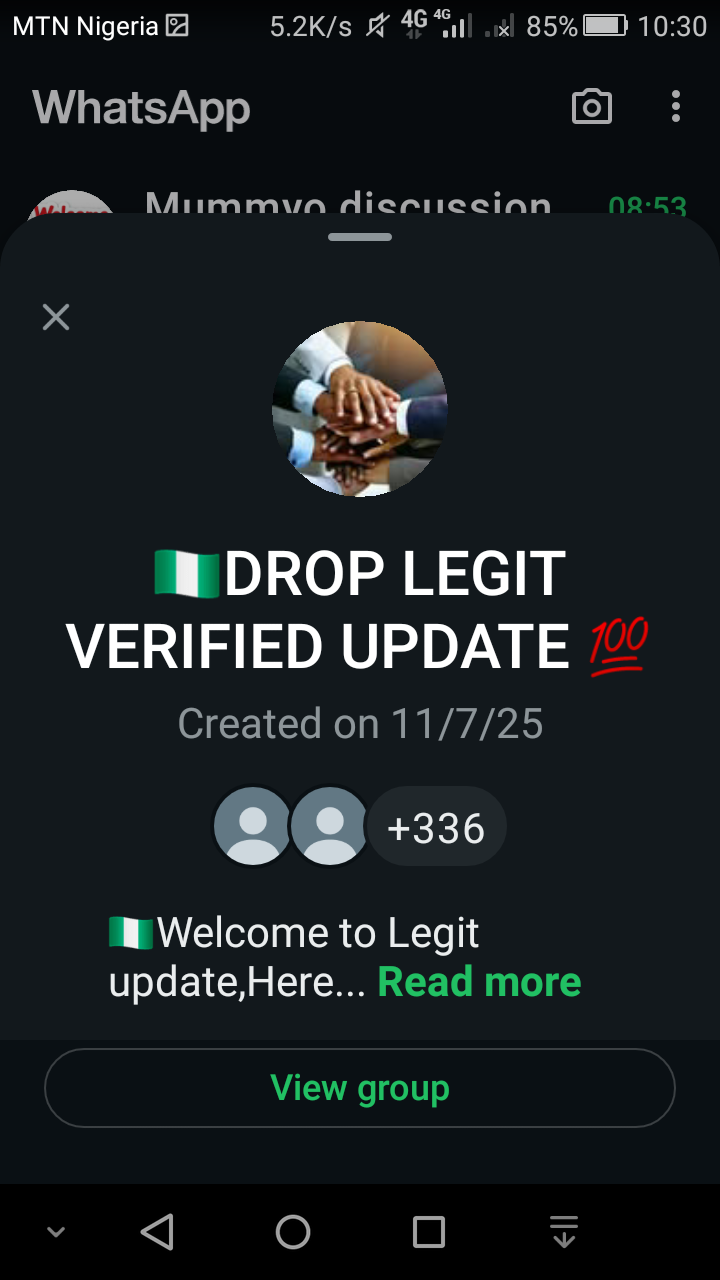720x1280 pixels.
Task: Open the +336 members list
Action: 436,828
